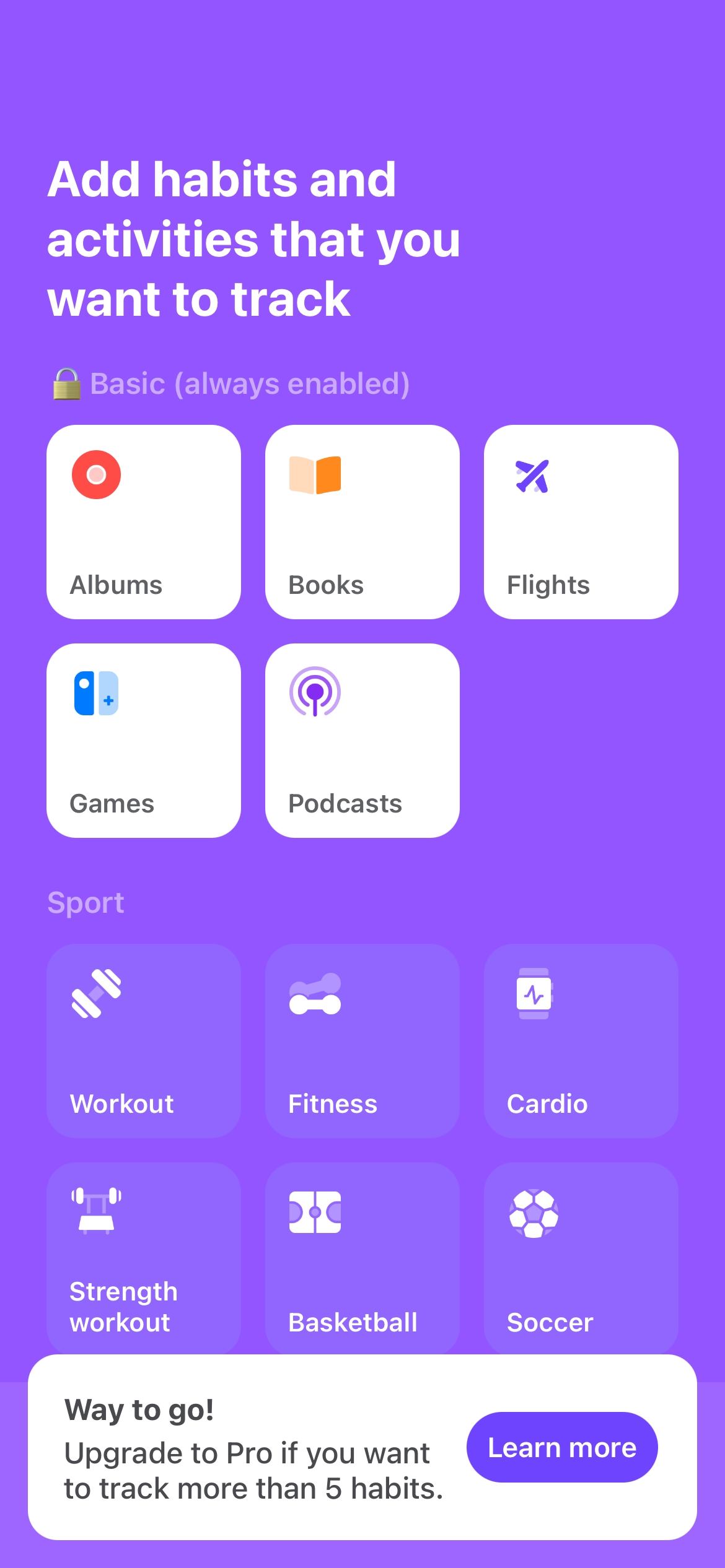This screenshot has height=1568, width=725.
Task: Tap Learn more about Pro upgrade
Action: [562, 1447]
